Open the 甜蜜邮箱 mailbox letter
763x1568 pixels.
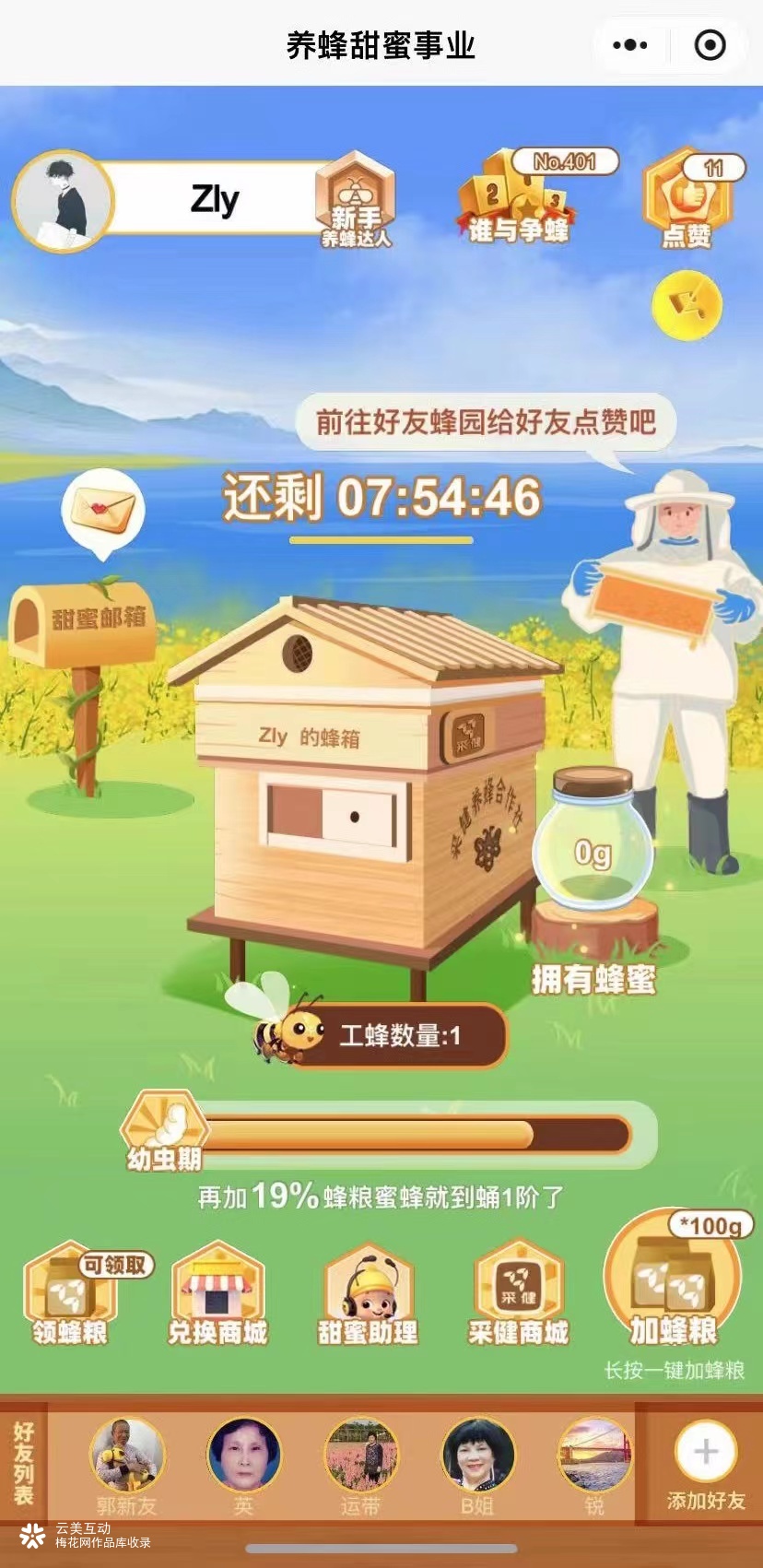point(103,510)
